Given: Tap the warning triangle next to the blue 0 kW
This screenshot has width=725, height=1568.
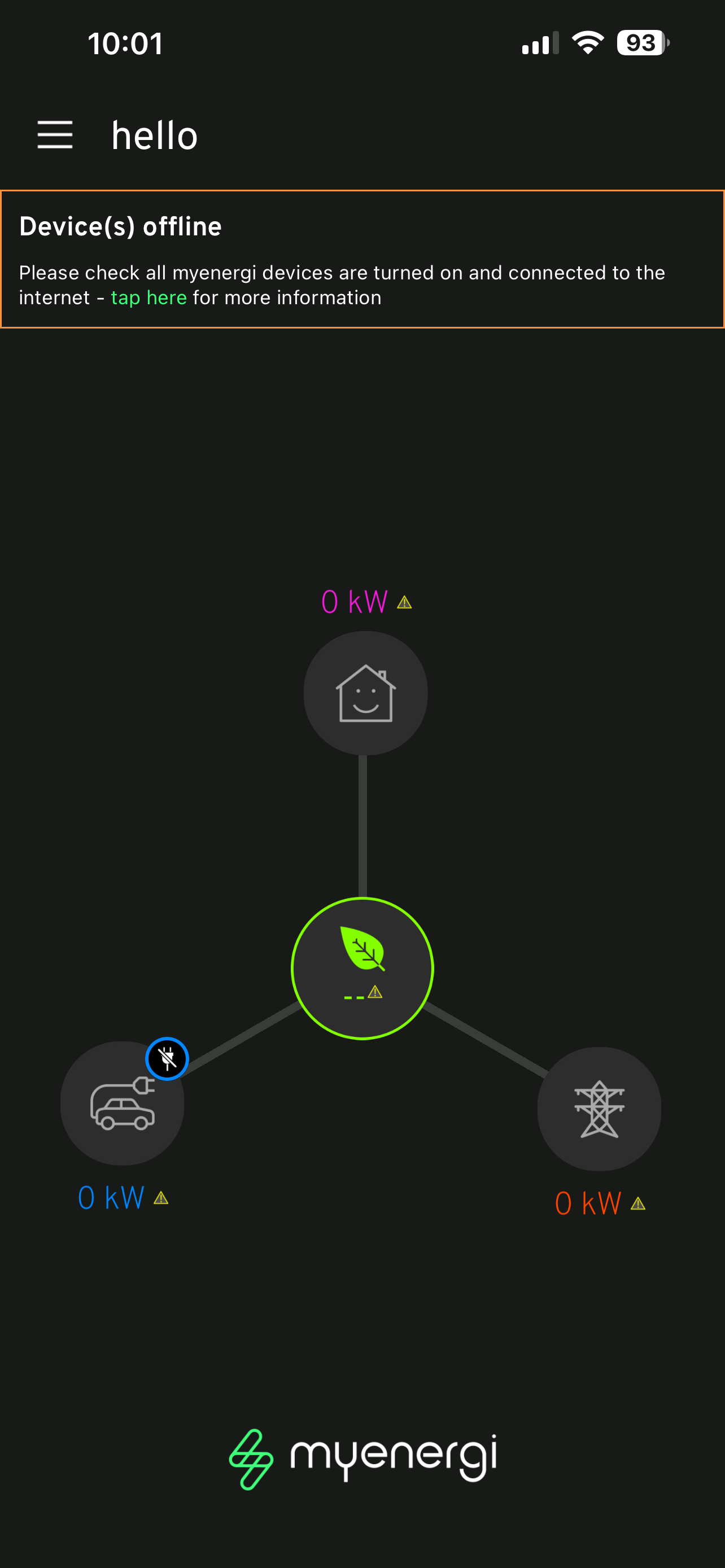Looking at the screenshot, I should (160, 1197).
